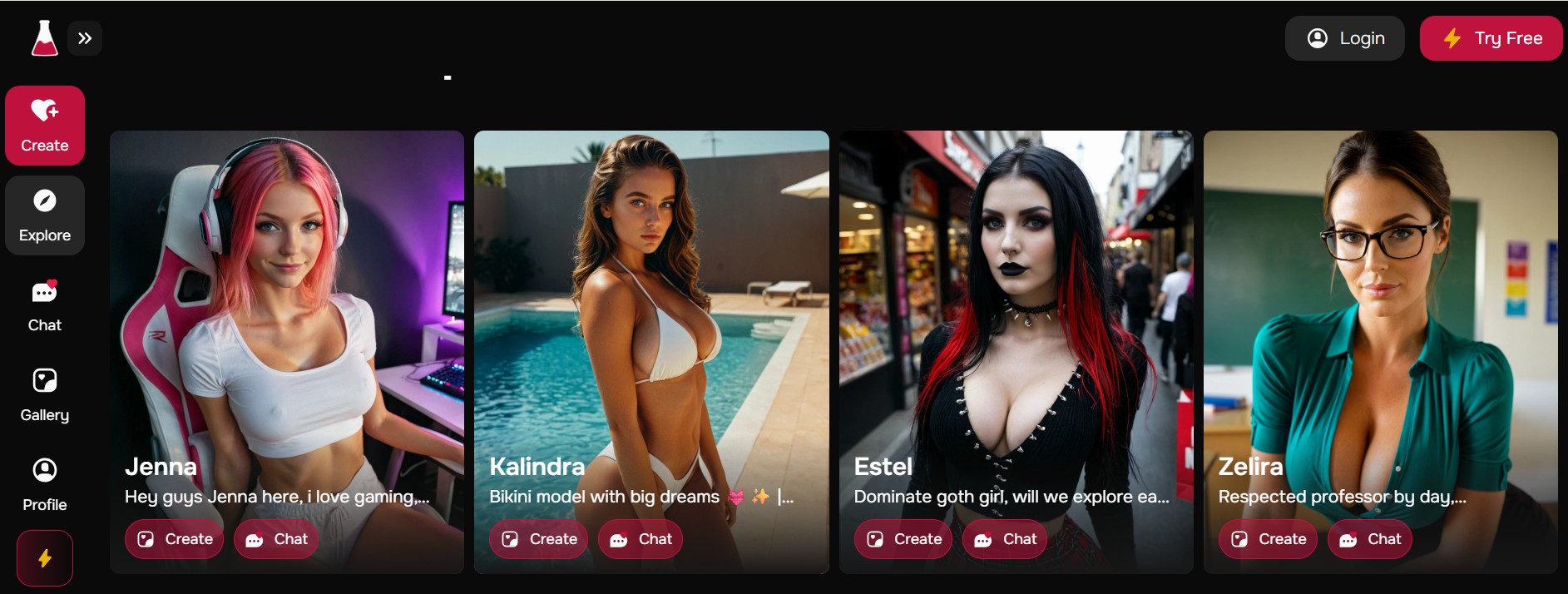Start a chat with Kalindra
Screen dimensions: 1568x594
(x=641, y=539)
